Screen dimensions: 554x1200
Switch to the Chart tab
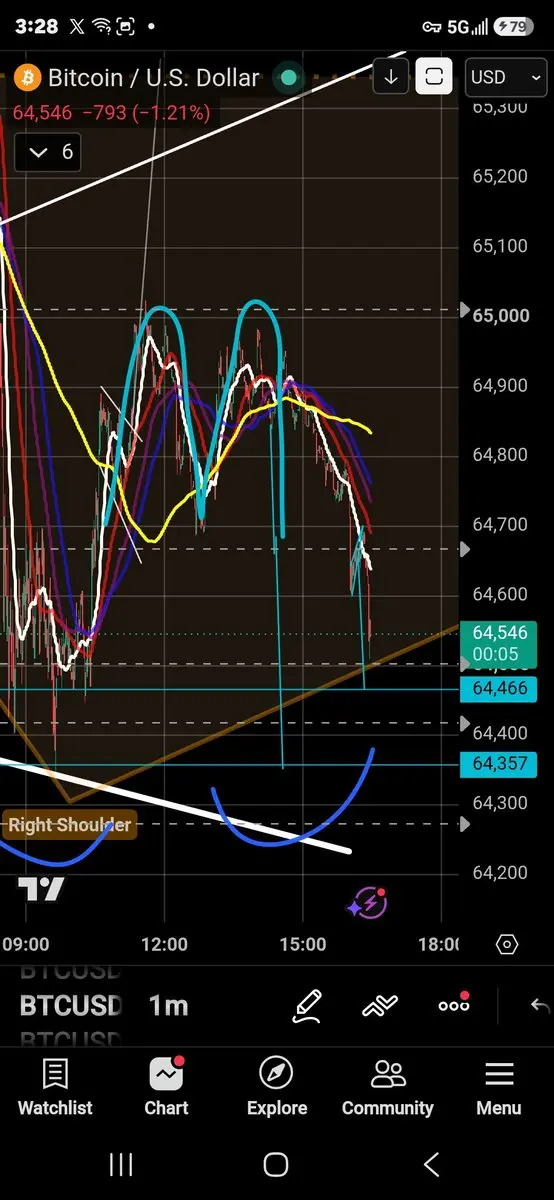tap(166, 1087)
